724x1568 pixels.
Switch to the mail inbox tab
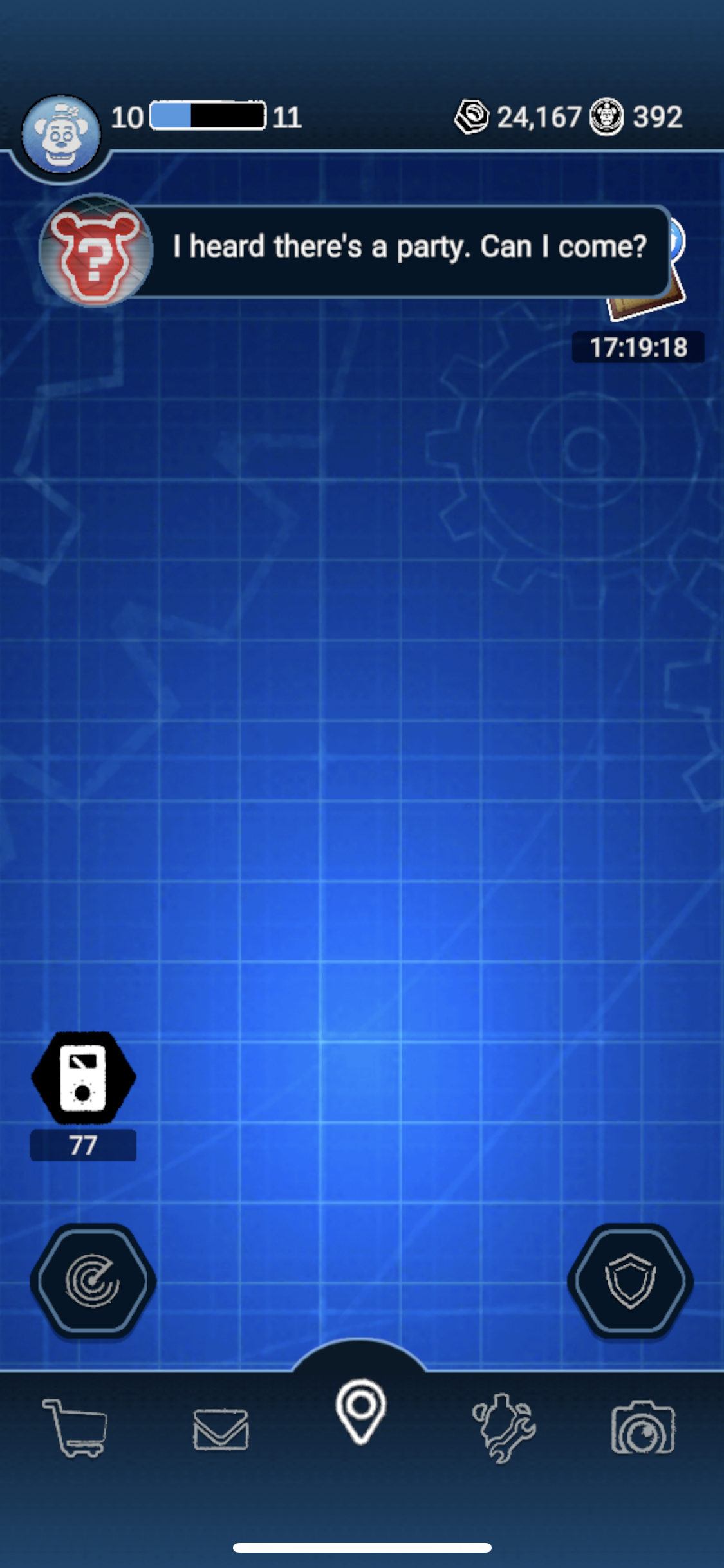tap(221, 1429)
